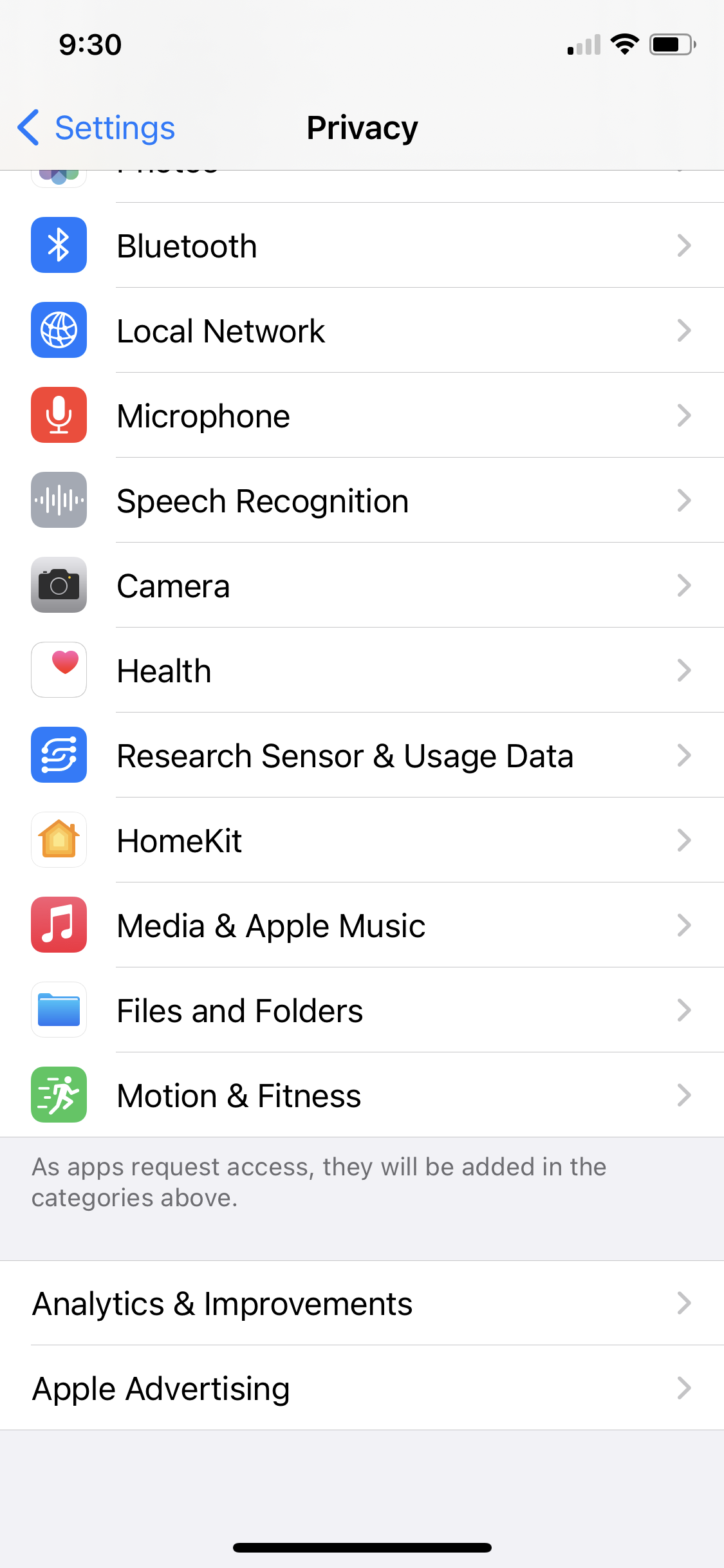The height and width of the screenshot is (1568, 724).
Task: Open Media & Apple Music via music note icon
Action: click(59, 925)
